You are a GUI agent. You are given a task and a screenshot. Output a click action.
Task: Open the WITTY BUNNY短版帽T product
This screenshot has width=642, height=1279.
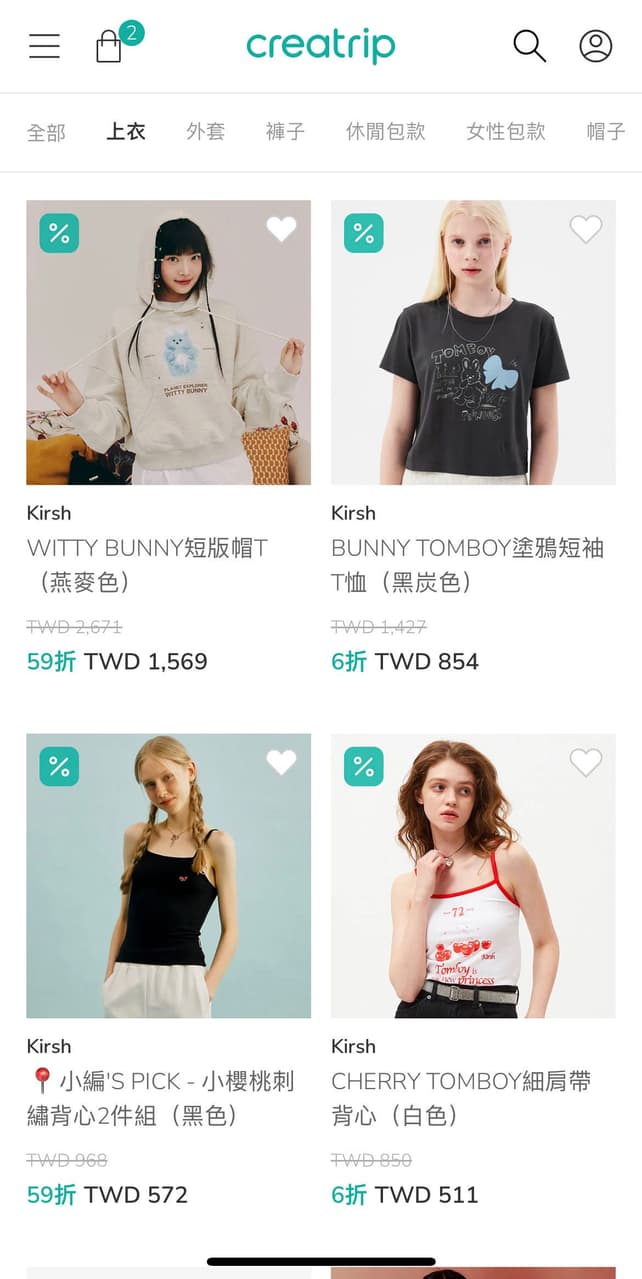(168, 343)
